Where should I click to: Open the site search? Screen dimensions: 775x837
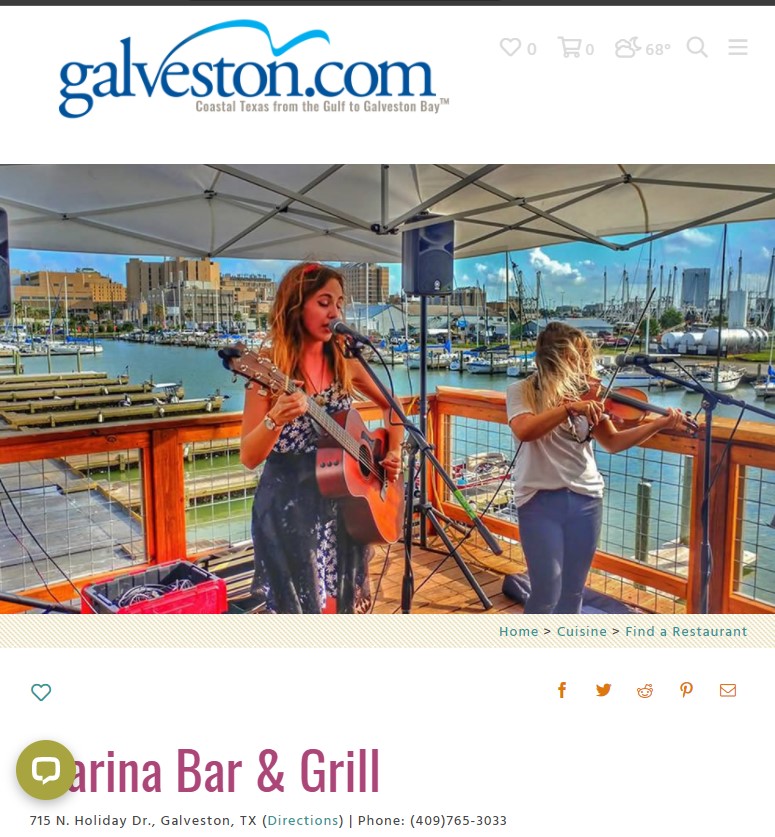[697, 47]
